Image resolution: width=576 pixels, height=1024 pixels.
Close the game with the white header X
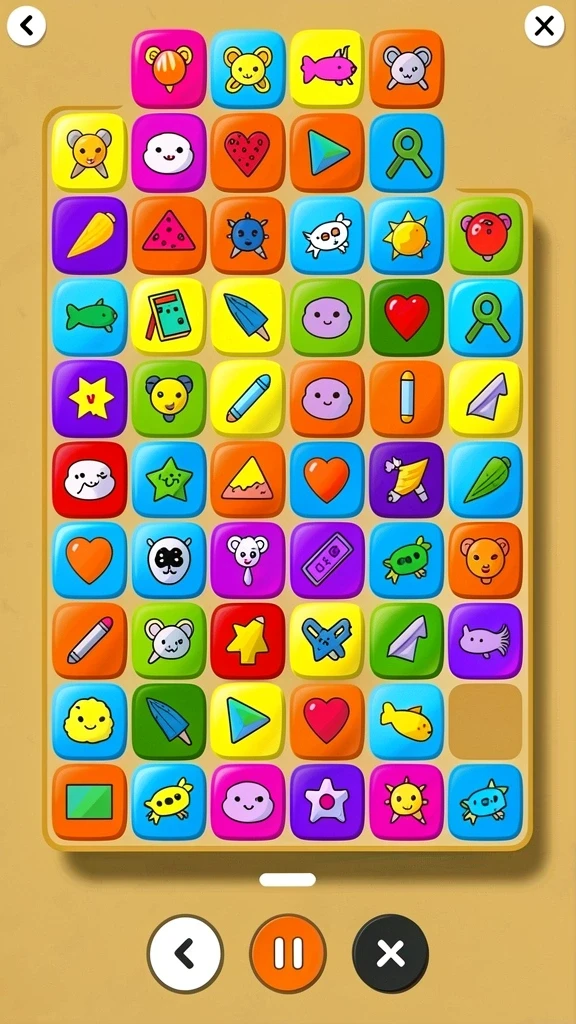544,26
